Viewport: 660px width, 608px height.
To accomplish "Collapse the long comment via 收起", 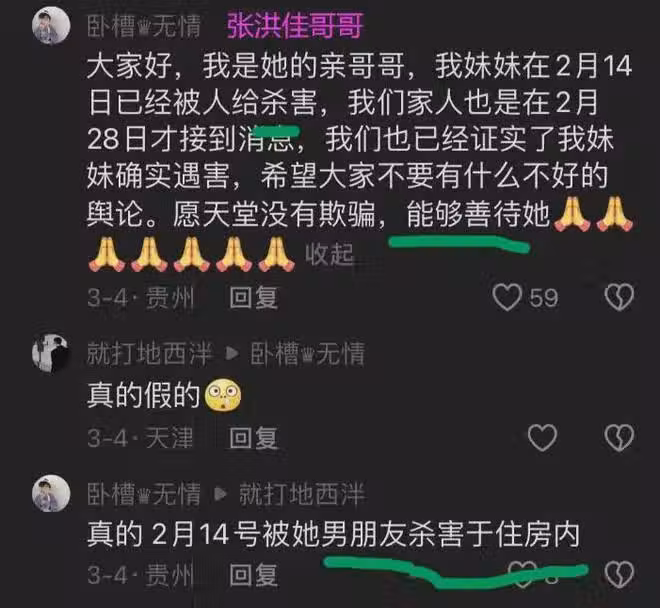I will pos(329,255).
